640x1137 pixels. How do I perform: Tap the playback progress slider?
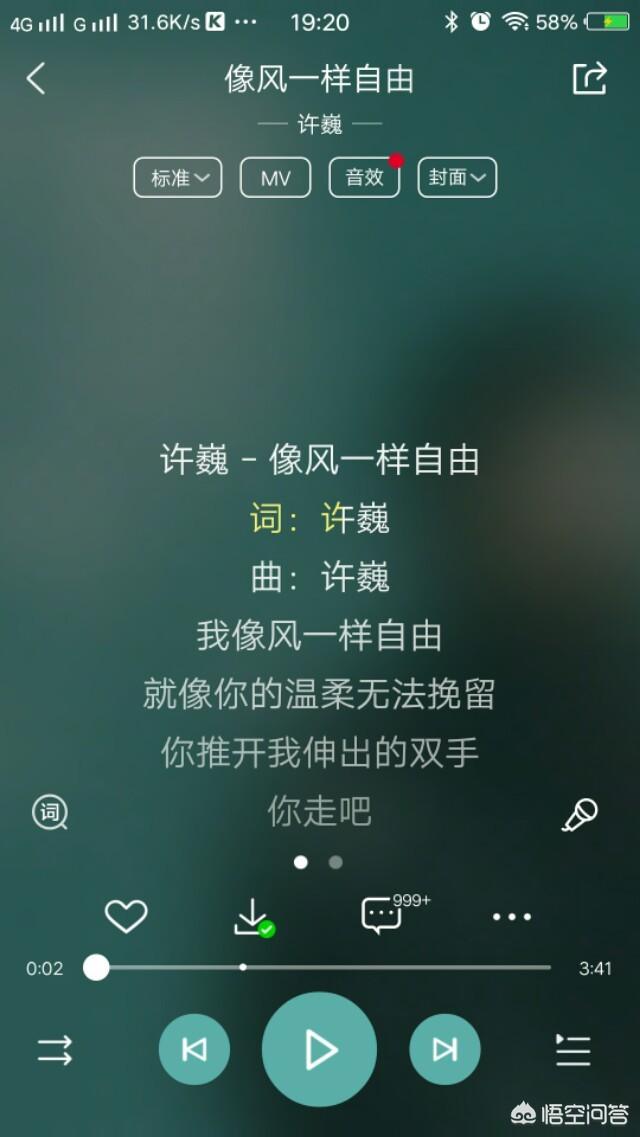(x=320, y=968)
